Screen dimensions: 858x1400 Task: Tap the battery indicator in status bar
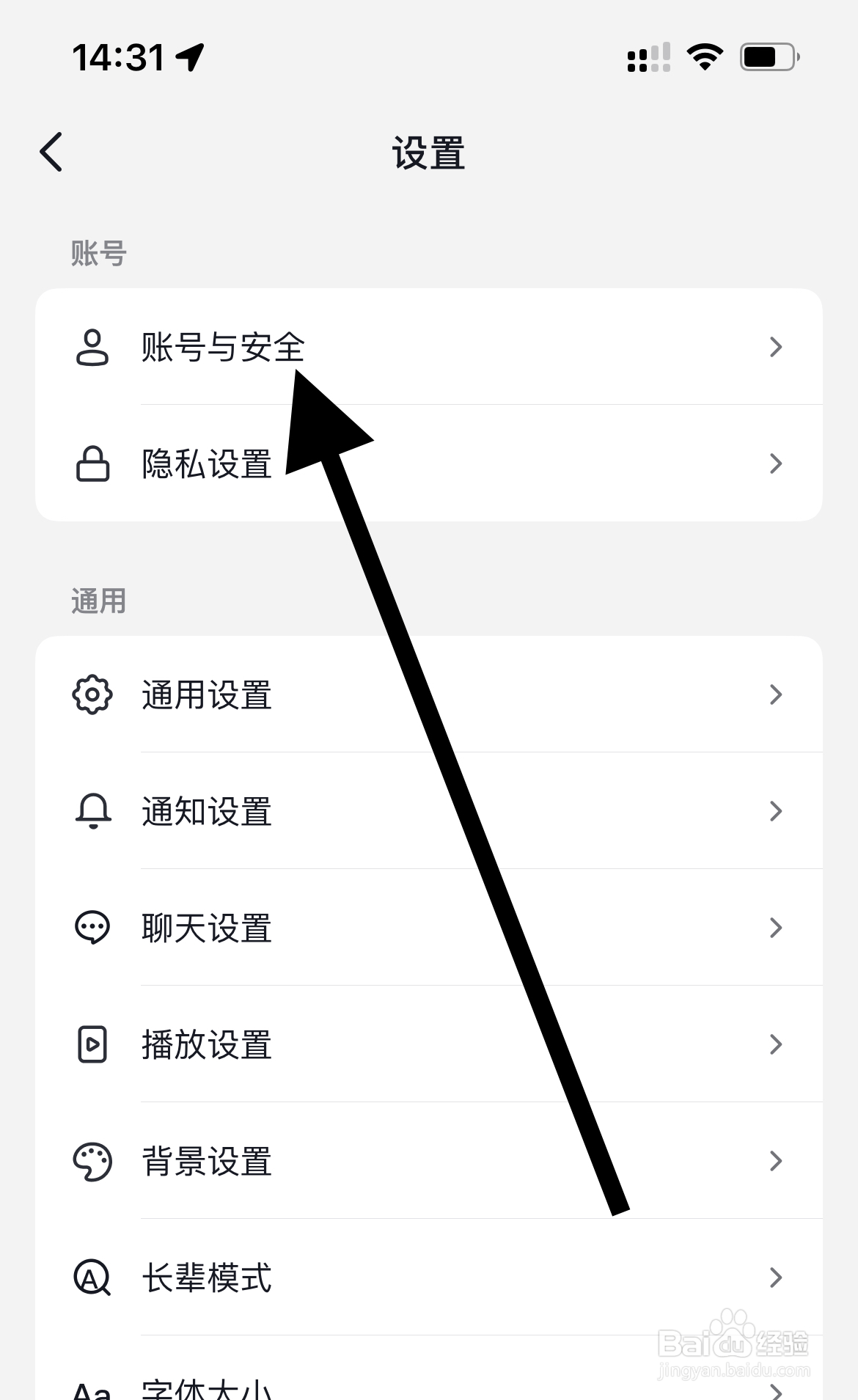[768, 55]
